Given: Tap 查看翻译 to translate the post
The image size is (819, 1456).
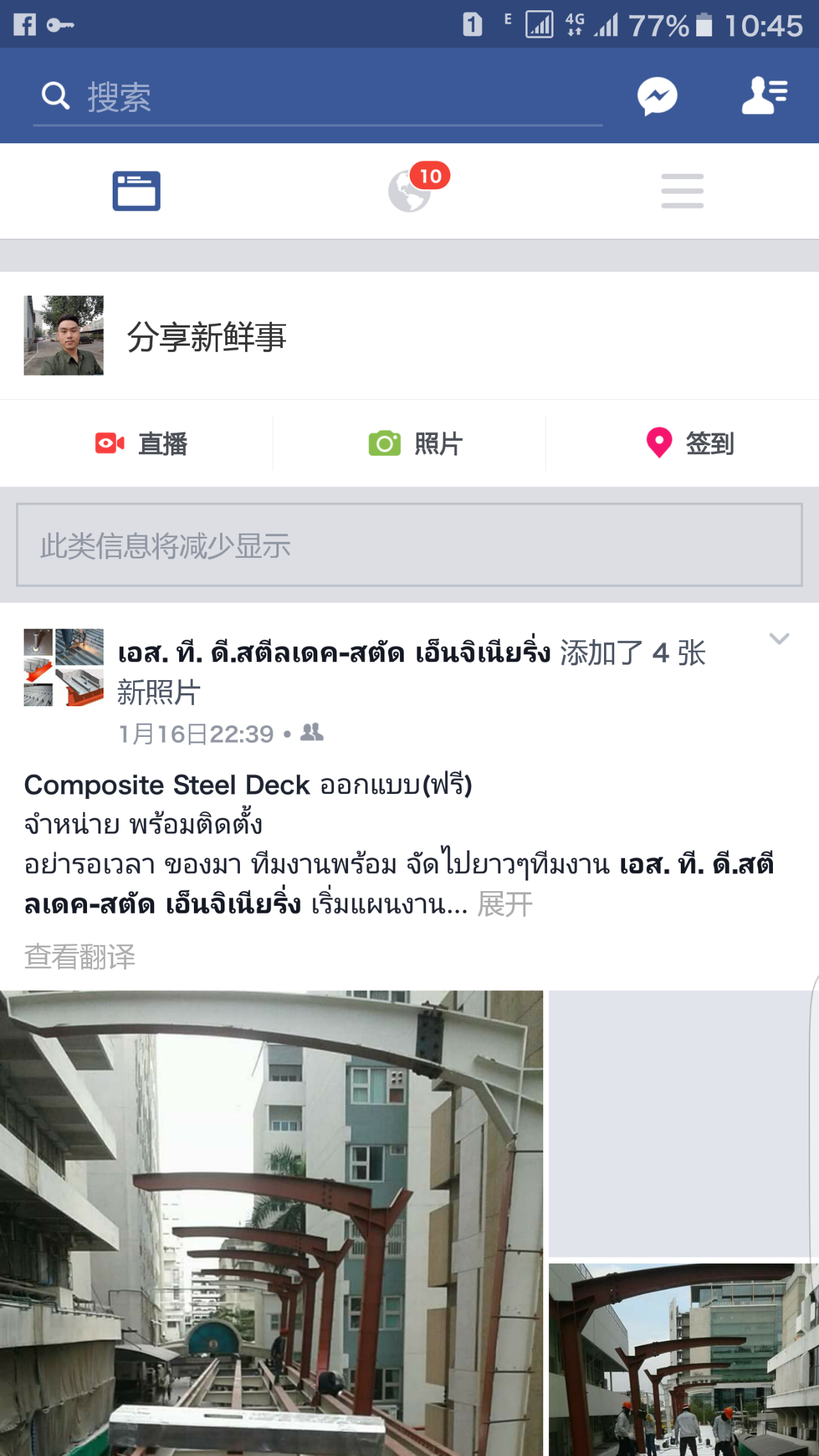Looking at the screenshot, I should [x=80, y=957].
